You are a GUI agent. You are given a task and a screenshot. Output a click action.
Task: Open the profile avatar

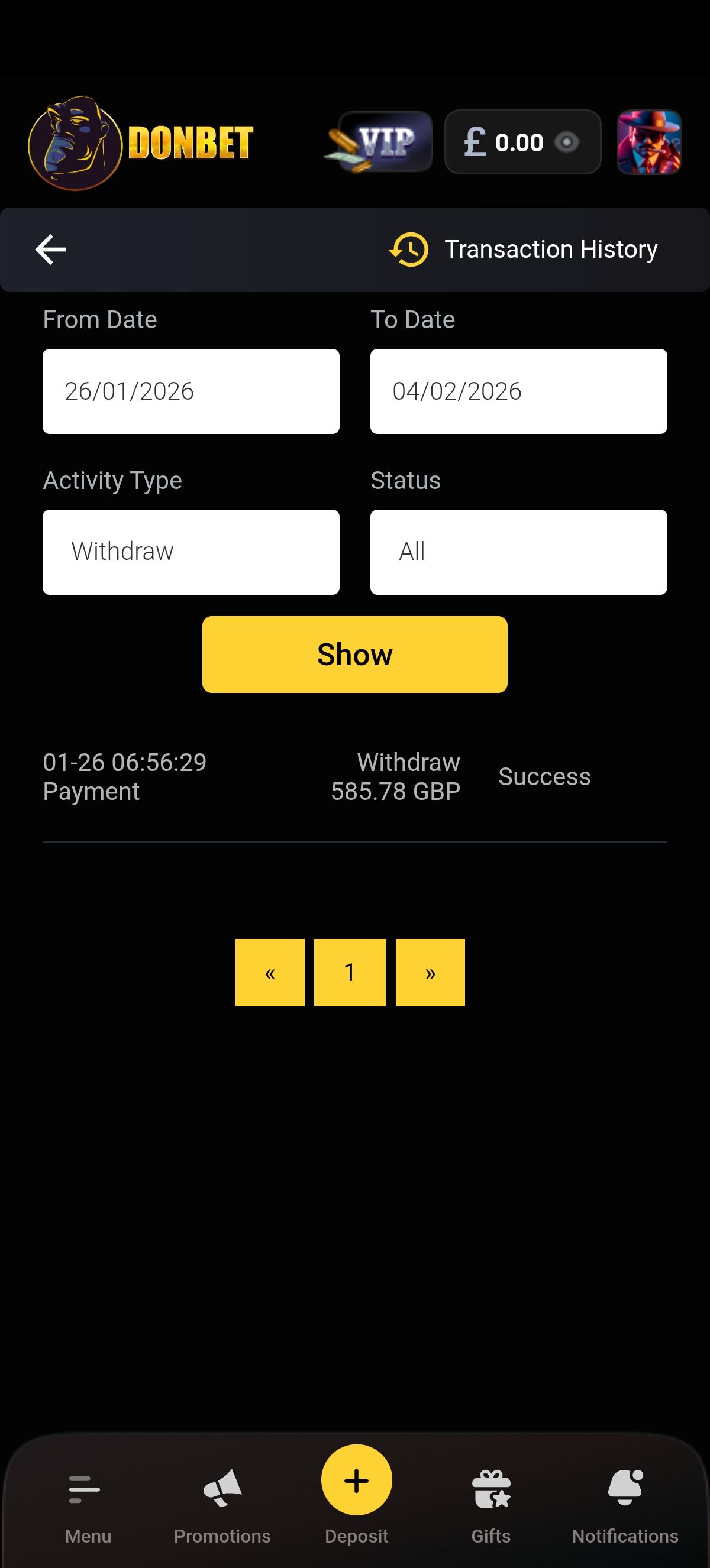point(649,142)
